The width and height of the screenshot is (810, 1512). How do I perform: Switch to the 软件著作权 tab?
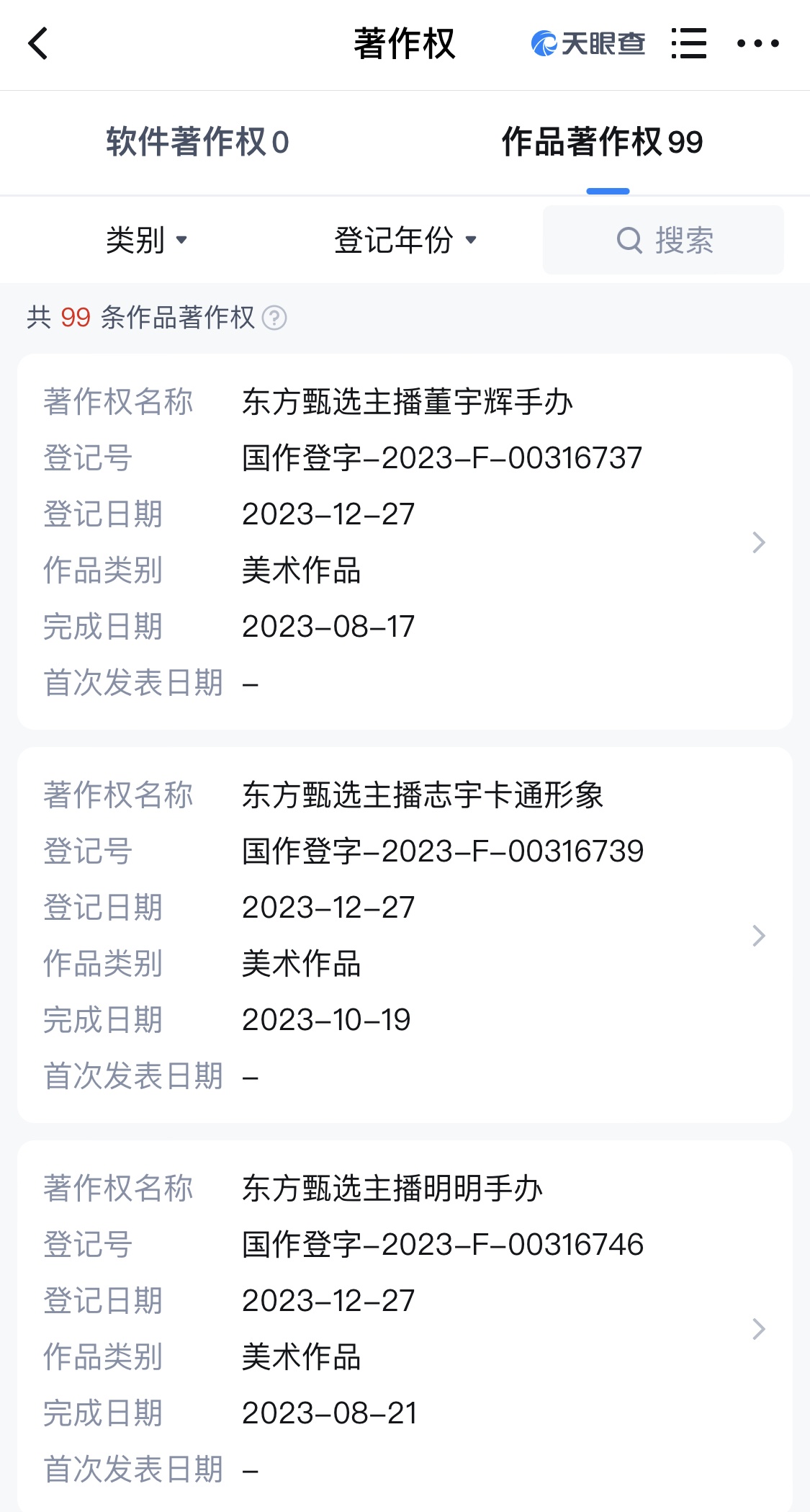tap(198, 142)
